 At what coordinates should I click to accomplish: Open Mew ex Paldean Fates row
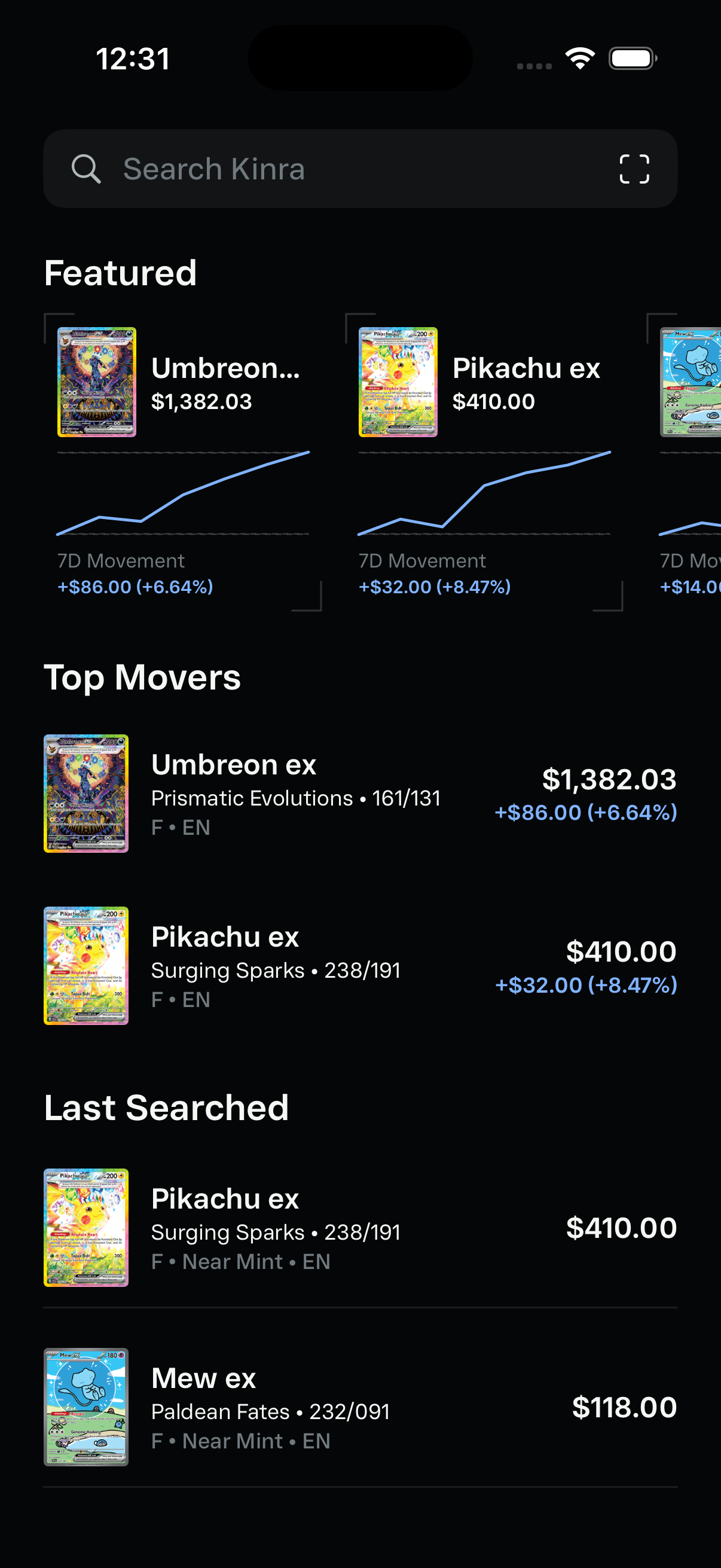coord(360,1407)
